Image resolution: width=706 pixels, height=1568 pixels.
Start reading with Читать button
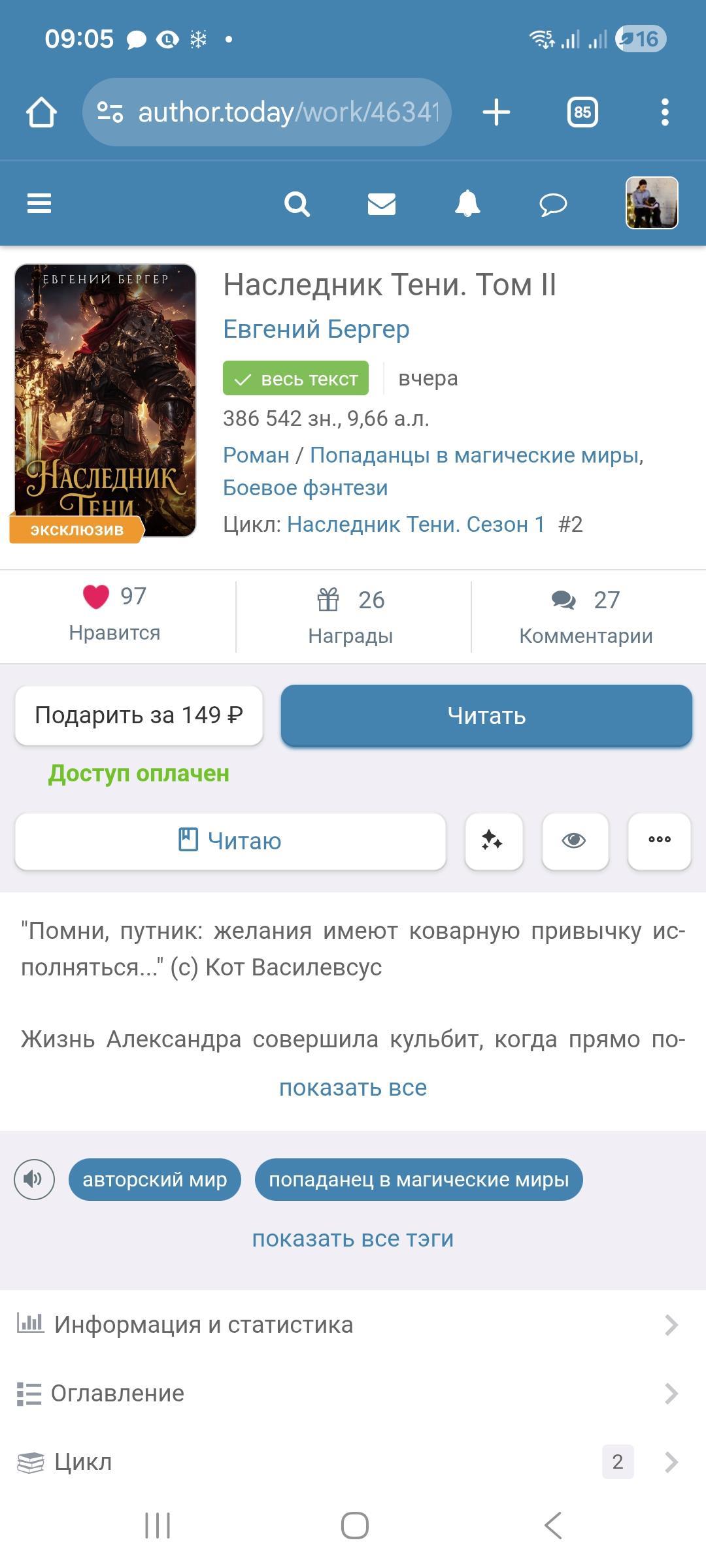(486, 715)
